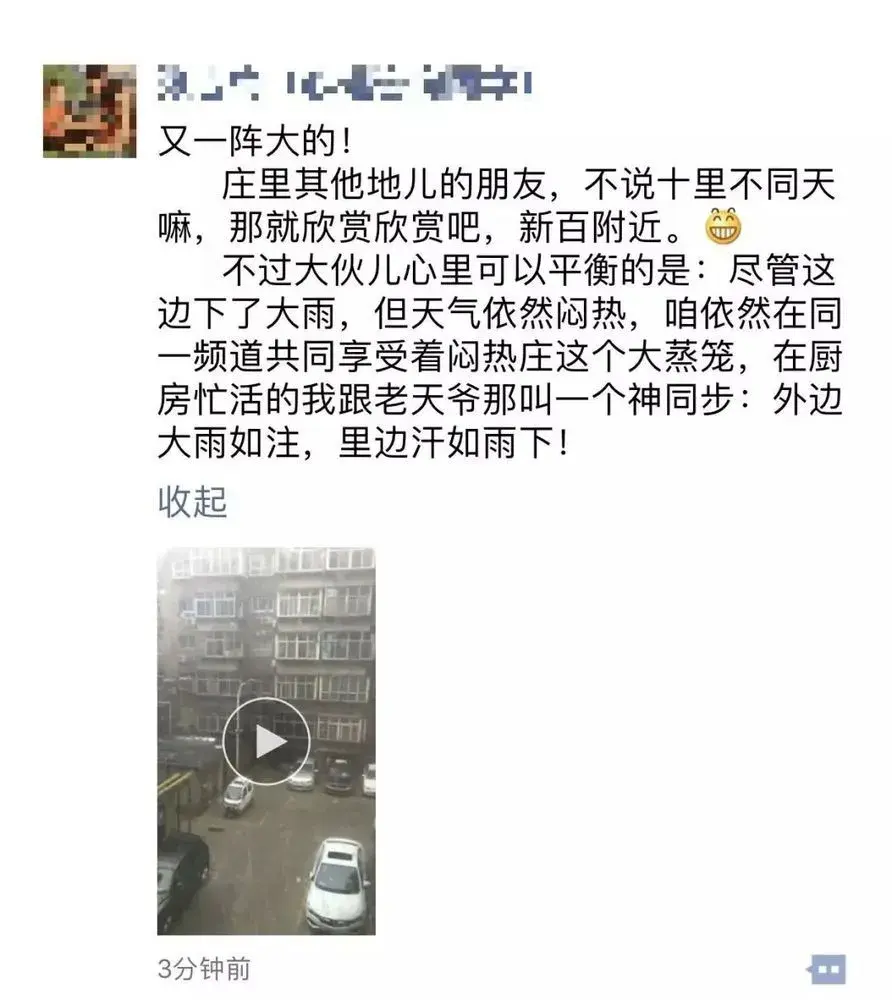
Task: Collapse the post text with 收起
Action: point(193,502)
